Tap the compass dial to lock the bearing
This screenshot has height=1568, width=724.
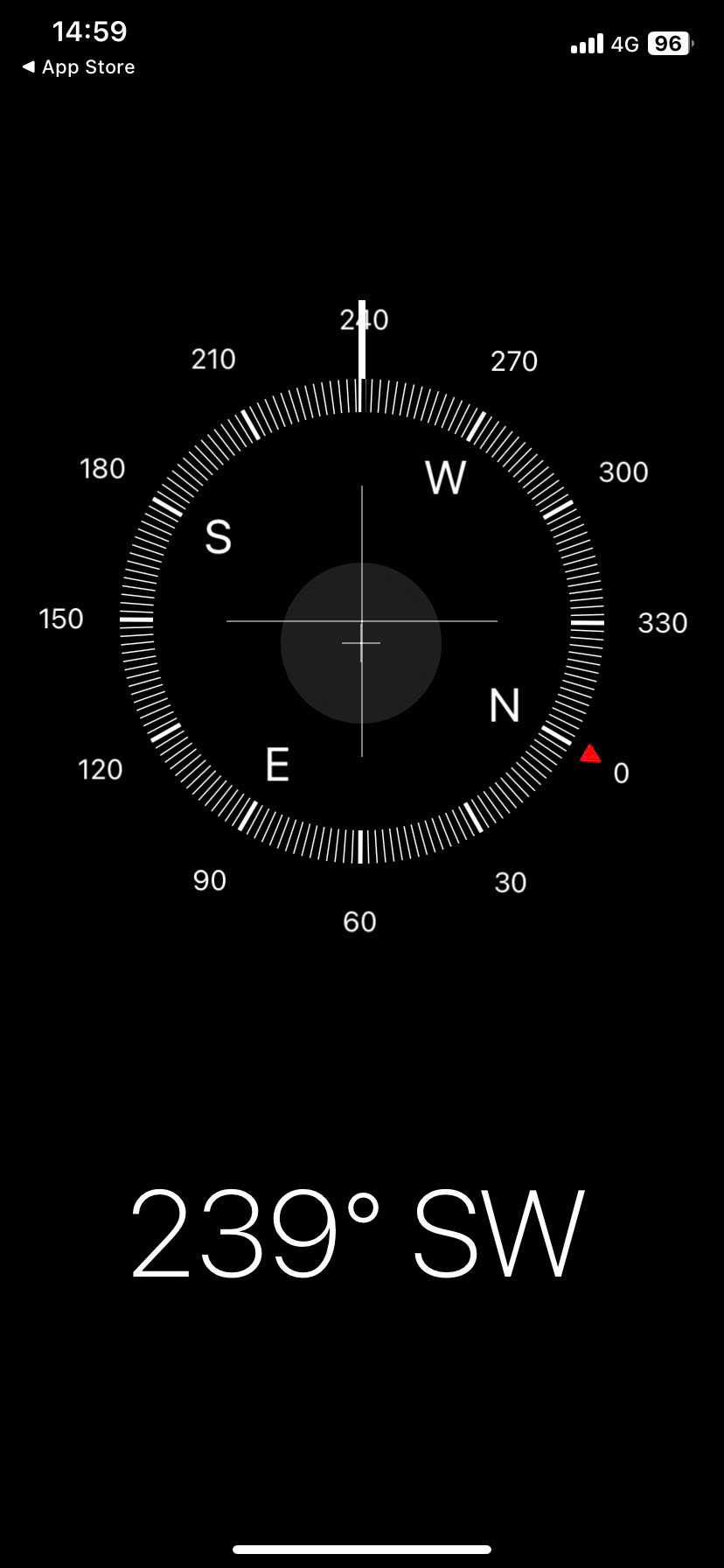coord(361,621)
